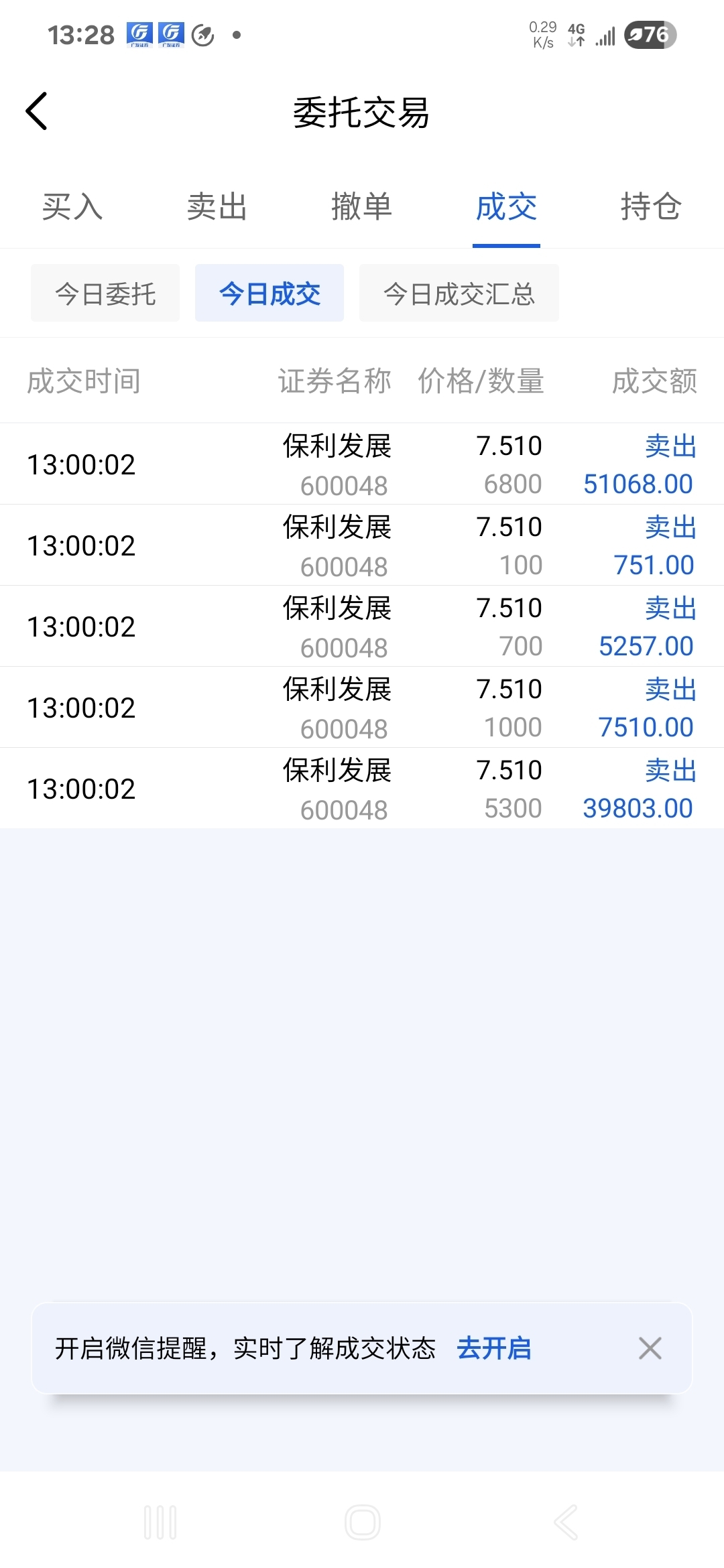Open the 保利发展 trade worth 7510.00
Viewport: 724px width, 1568px height.
pyautogui.click(x=362, y=708)
